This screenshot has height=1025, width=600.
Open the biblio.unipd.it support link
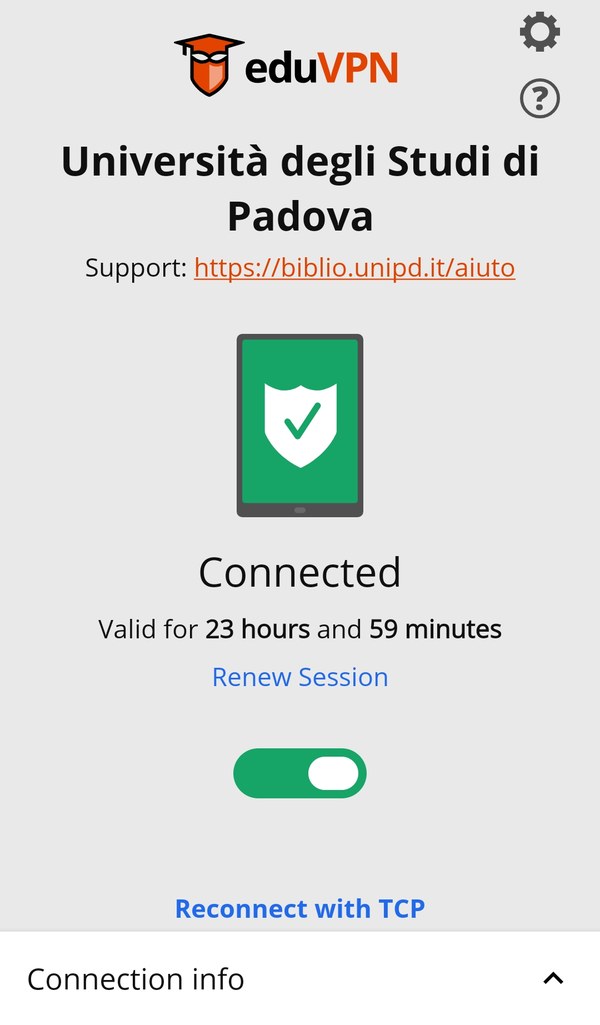(354, 268)
